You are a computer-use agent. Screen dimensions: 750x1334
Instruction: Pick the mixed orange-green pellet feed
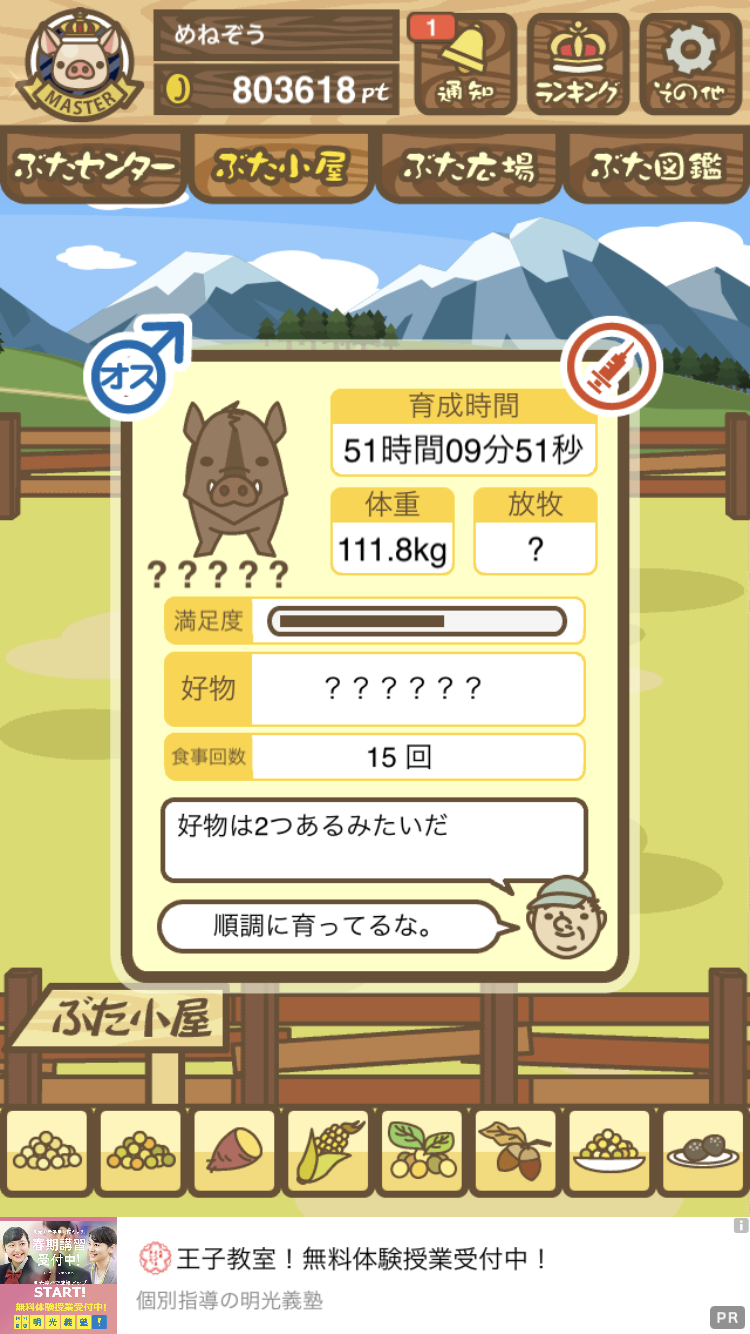[x=140, y=1151]
